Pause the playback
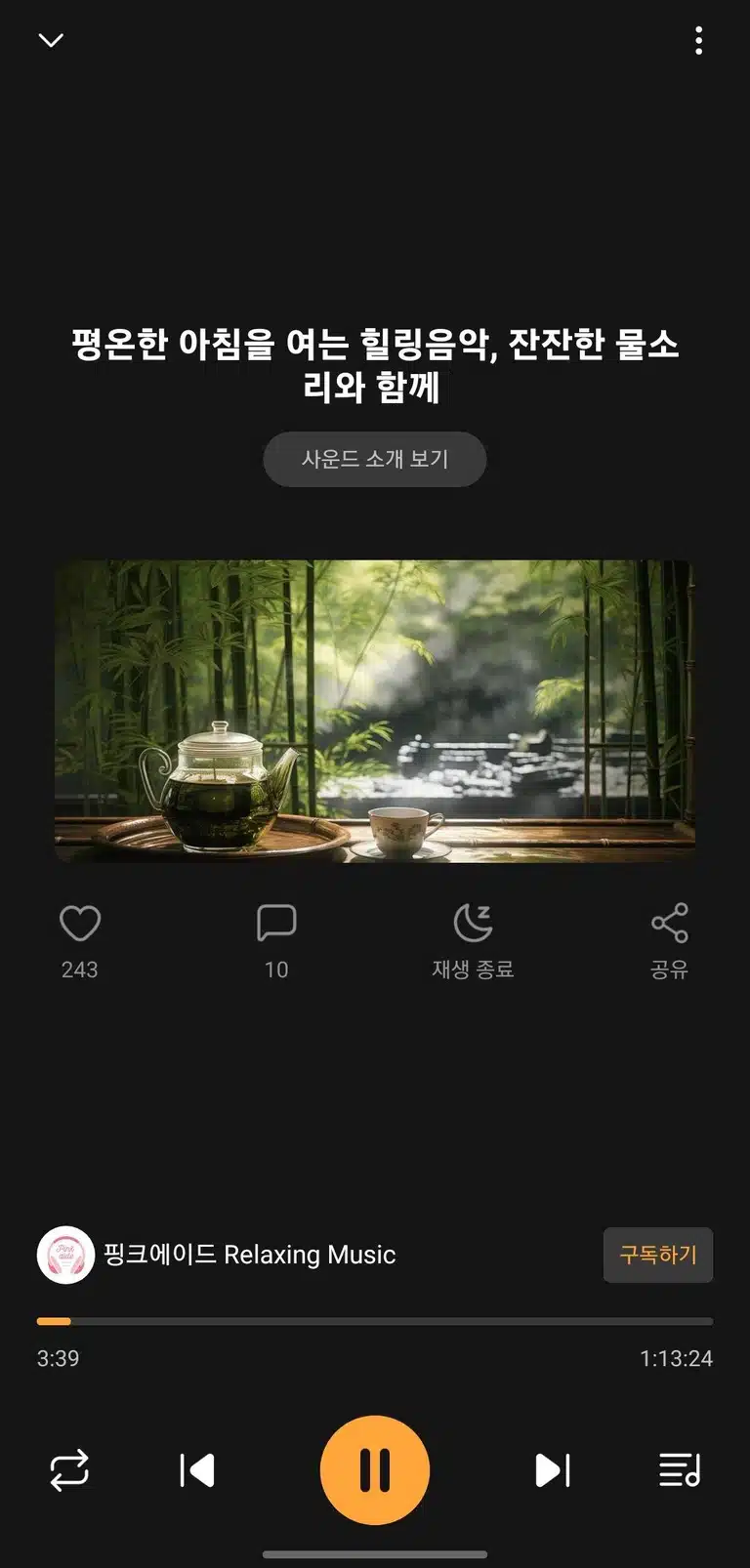Image resolution: width=750 pixels, height=1568 pixels. (x=375, y=1470)
